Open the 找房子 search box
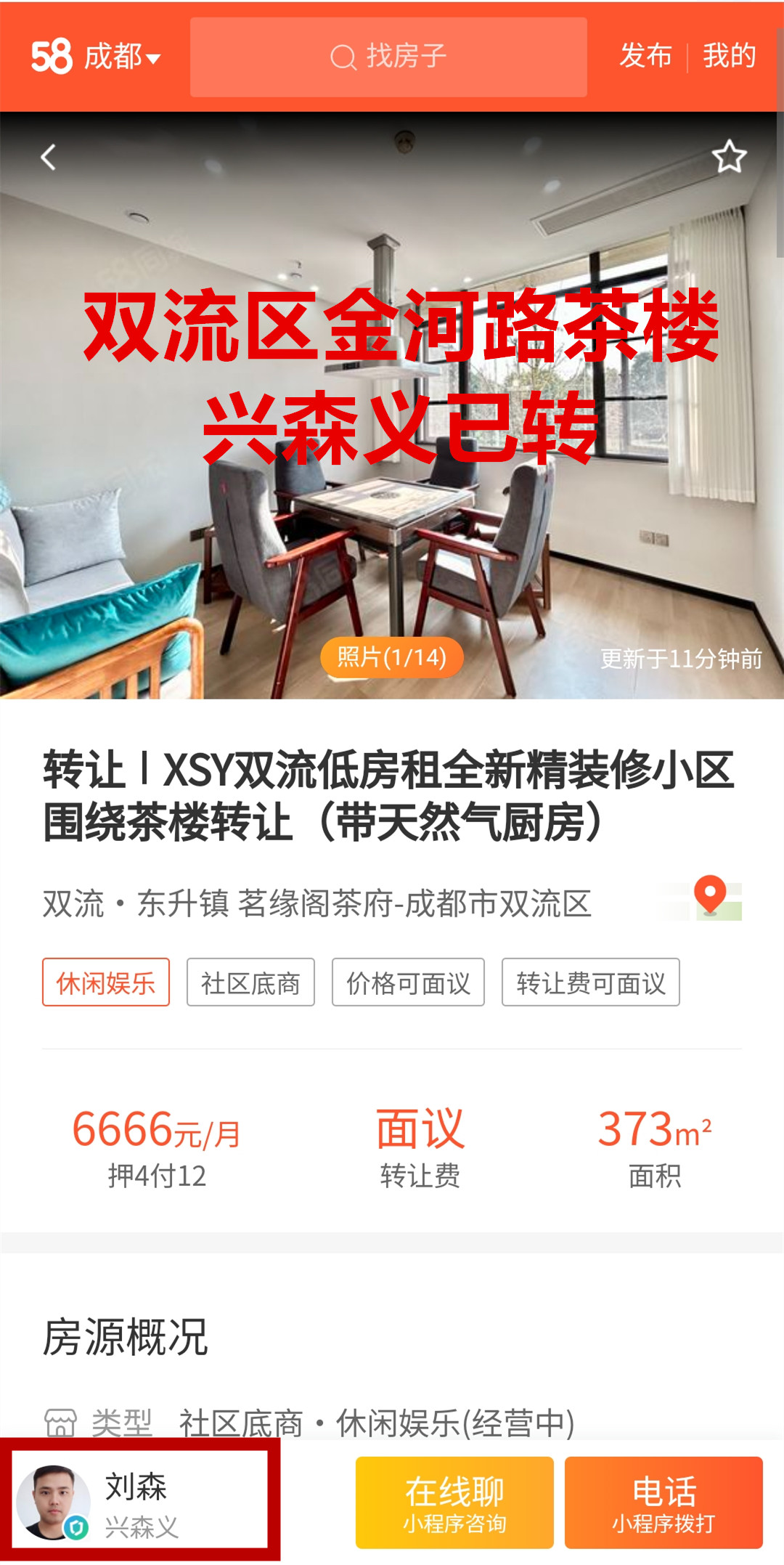Image resolution: width=784 pixels, height=1565 pixels. [x=388, y=57]
